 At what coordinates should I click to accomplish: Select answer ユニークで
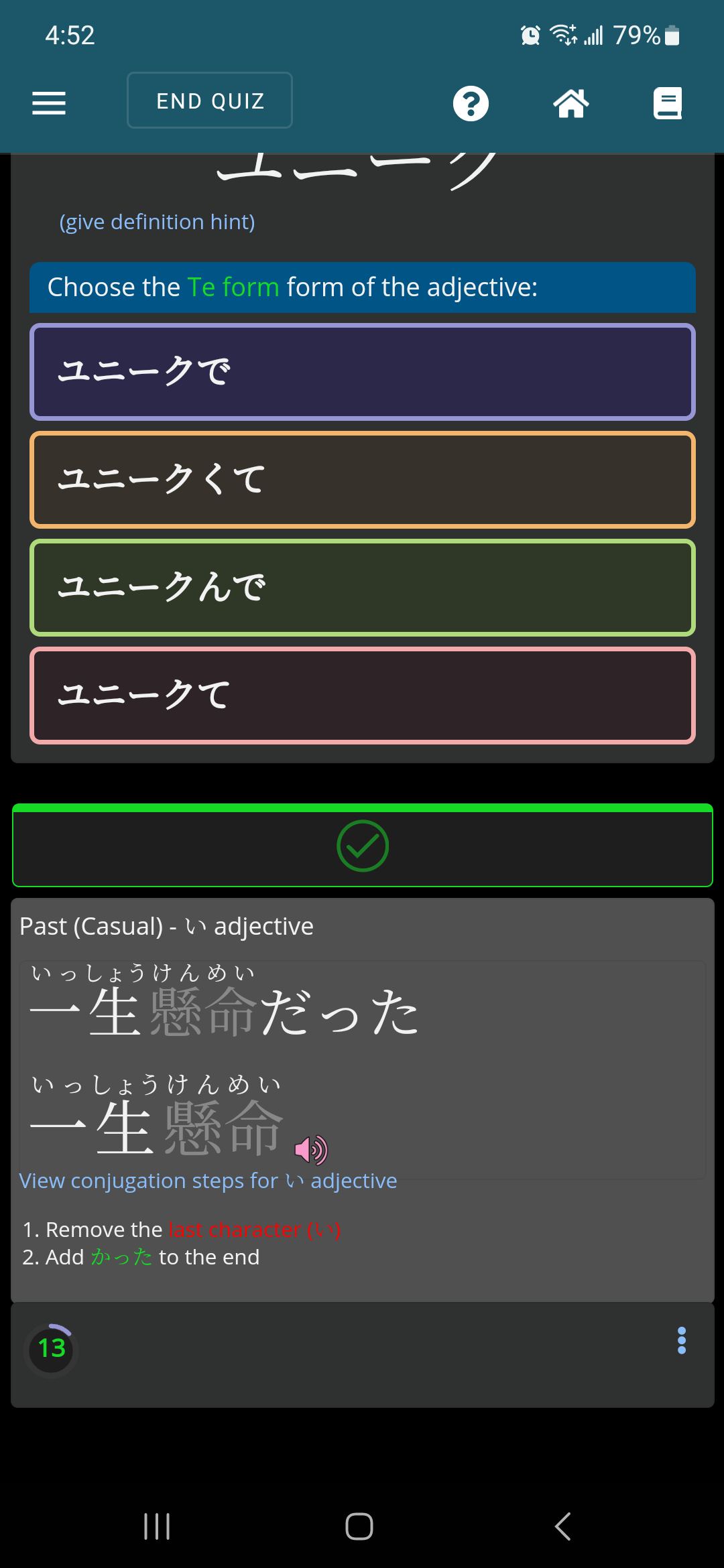pos(362,372)
